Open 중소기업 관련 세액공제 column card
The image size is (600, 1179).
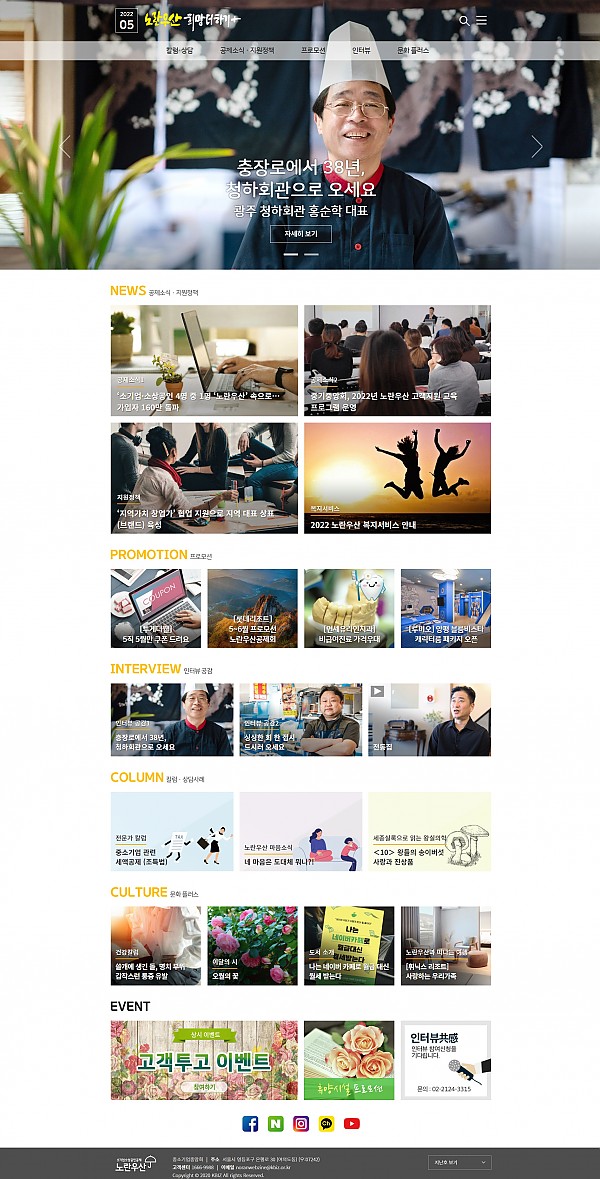point(172,831)
